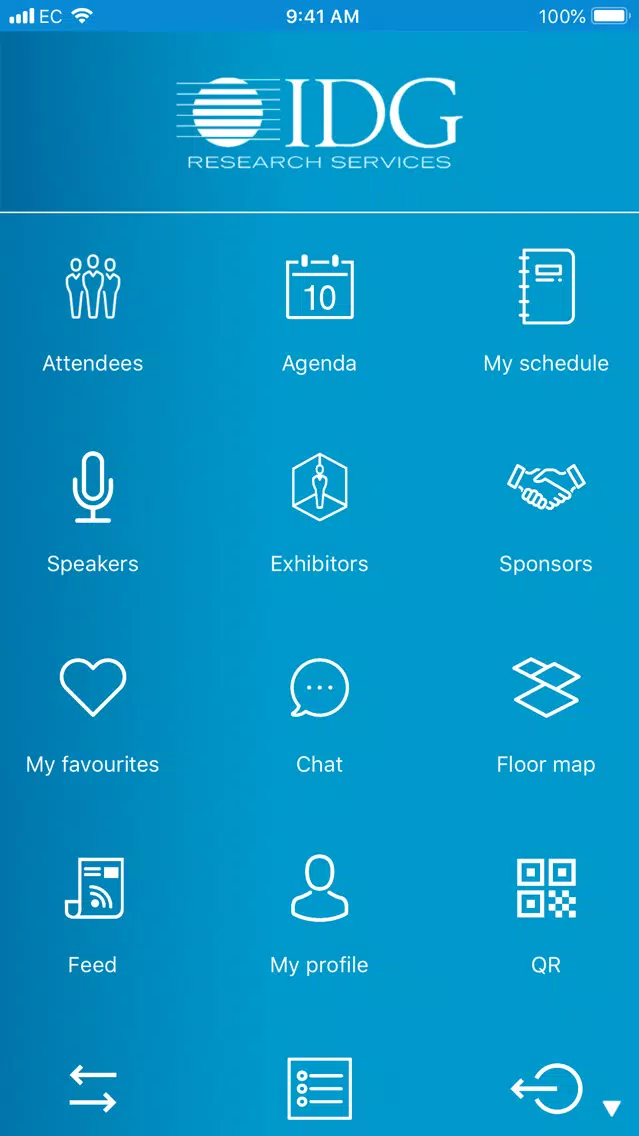The image size is (639, 1136).
Task: Tap the logout arrow icon
Action: click(x=547, y=1088)
